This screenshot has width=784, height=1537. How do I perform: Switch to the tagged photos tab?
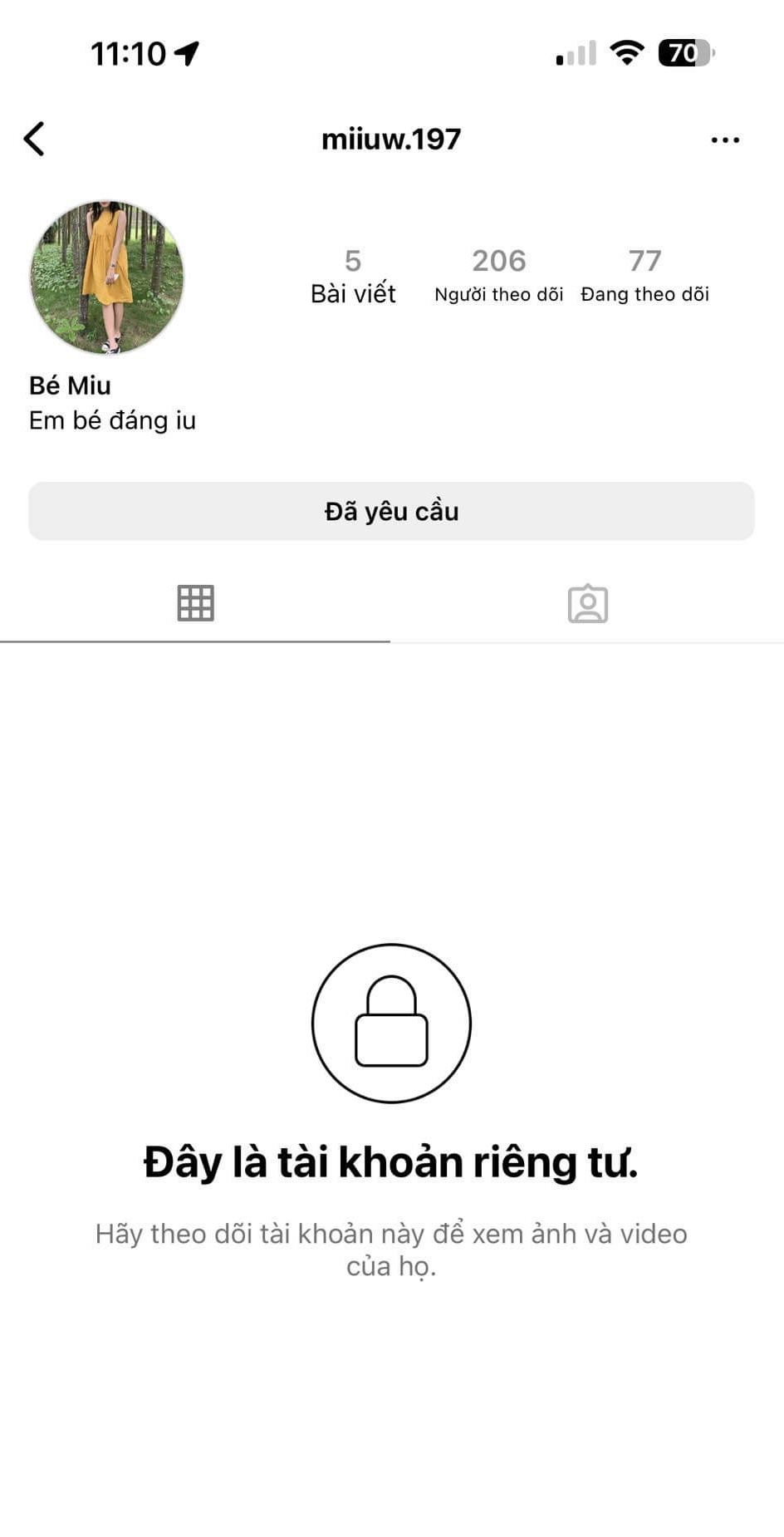click(x=587, y=604)
